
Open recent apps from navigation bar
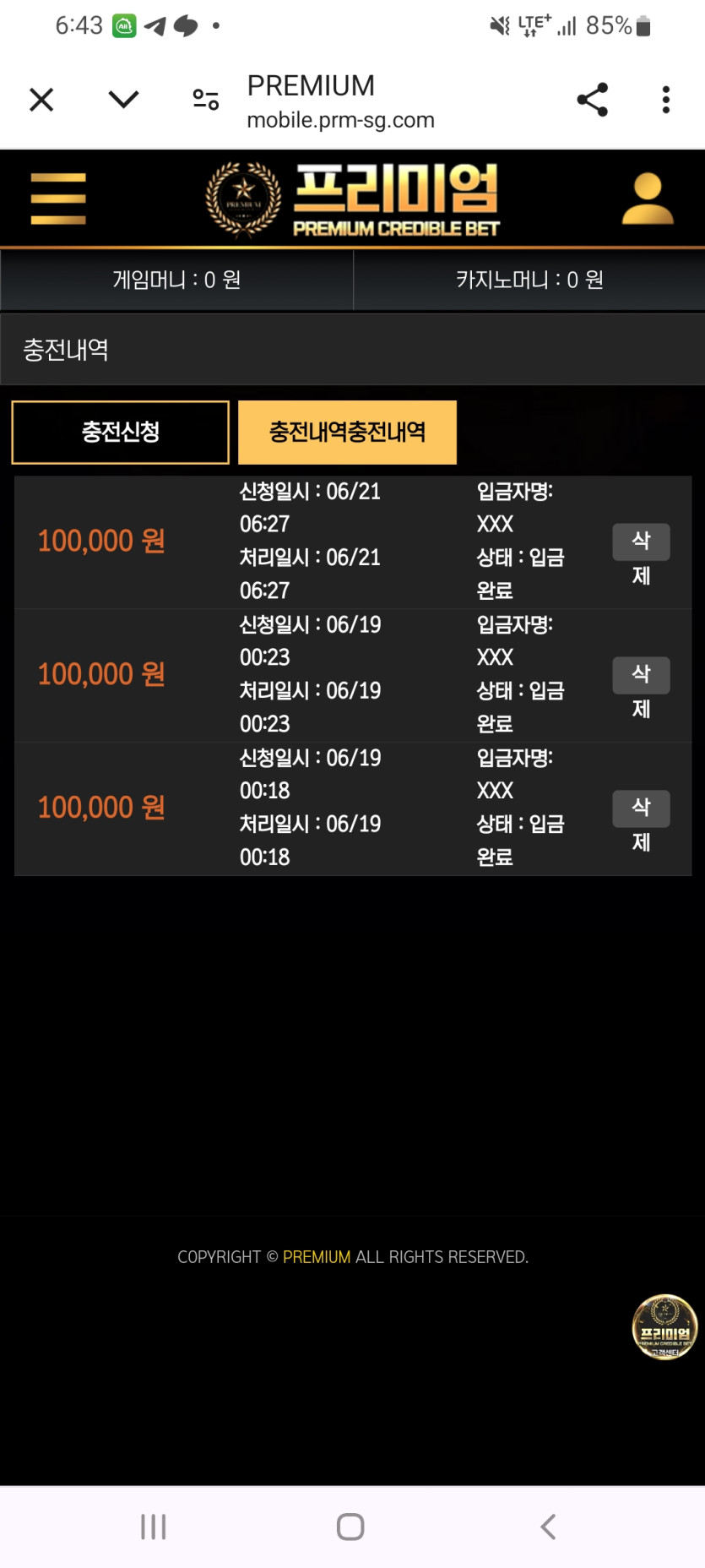(x=154, y=1527)
